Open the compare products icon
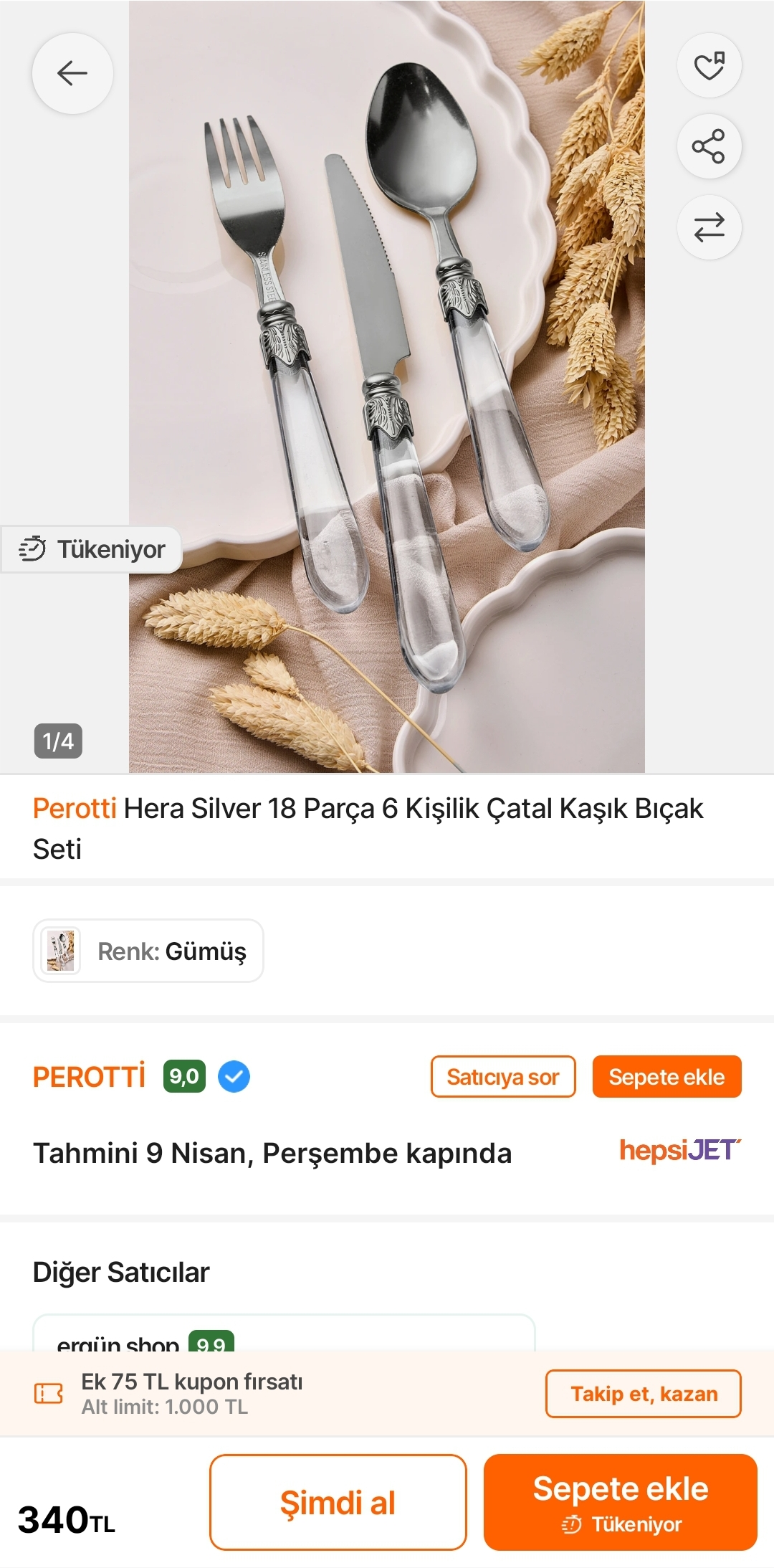This screenshot has height=1568, width=774. (709, 228)
